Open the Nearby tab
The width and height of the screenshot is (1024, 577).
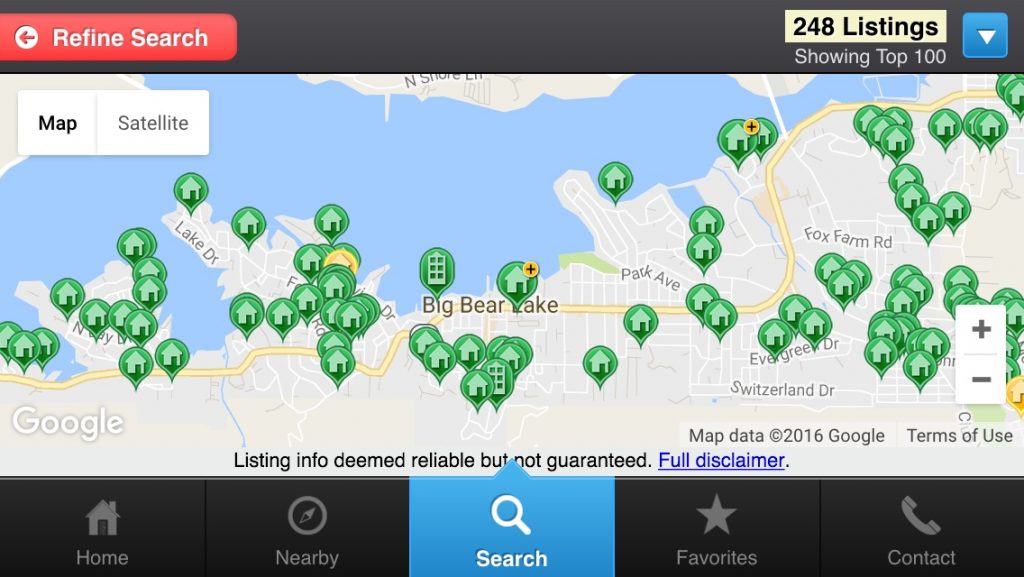(x=307, y=530)
